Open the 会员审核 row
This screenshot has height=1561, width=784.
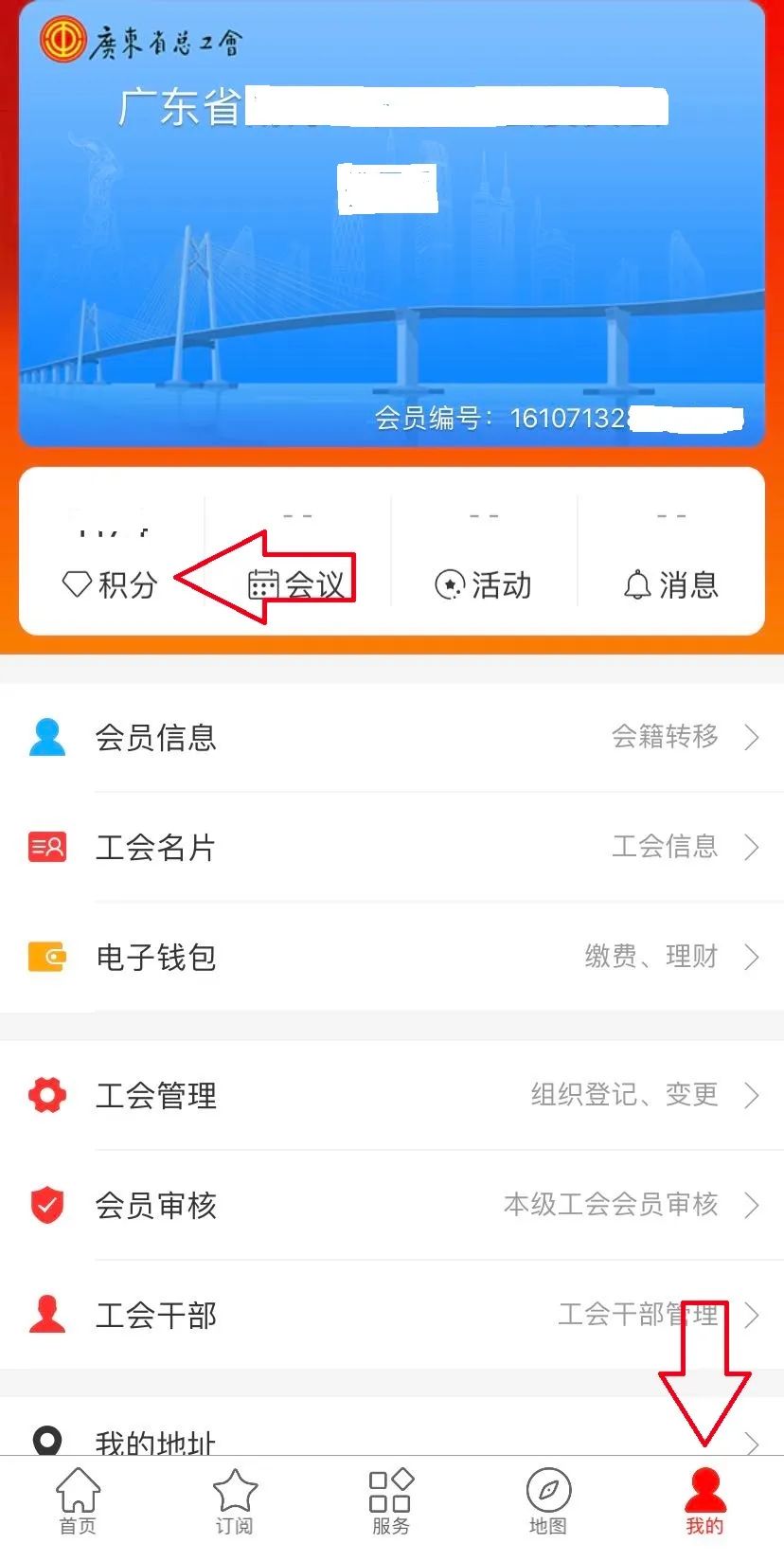pos(392,1205)
